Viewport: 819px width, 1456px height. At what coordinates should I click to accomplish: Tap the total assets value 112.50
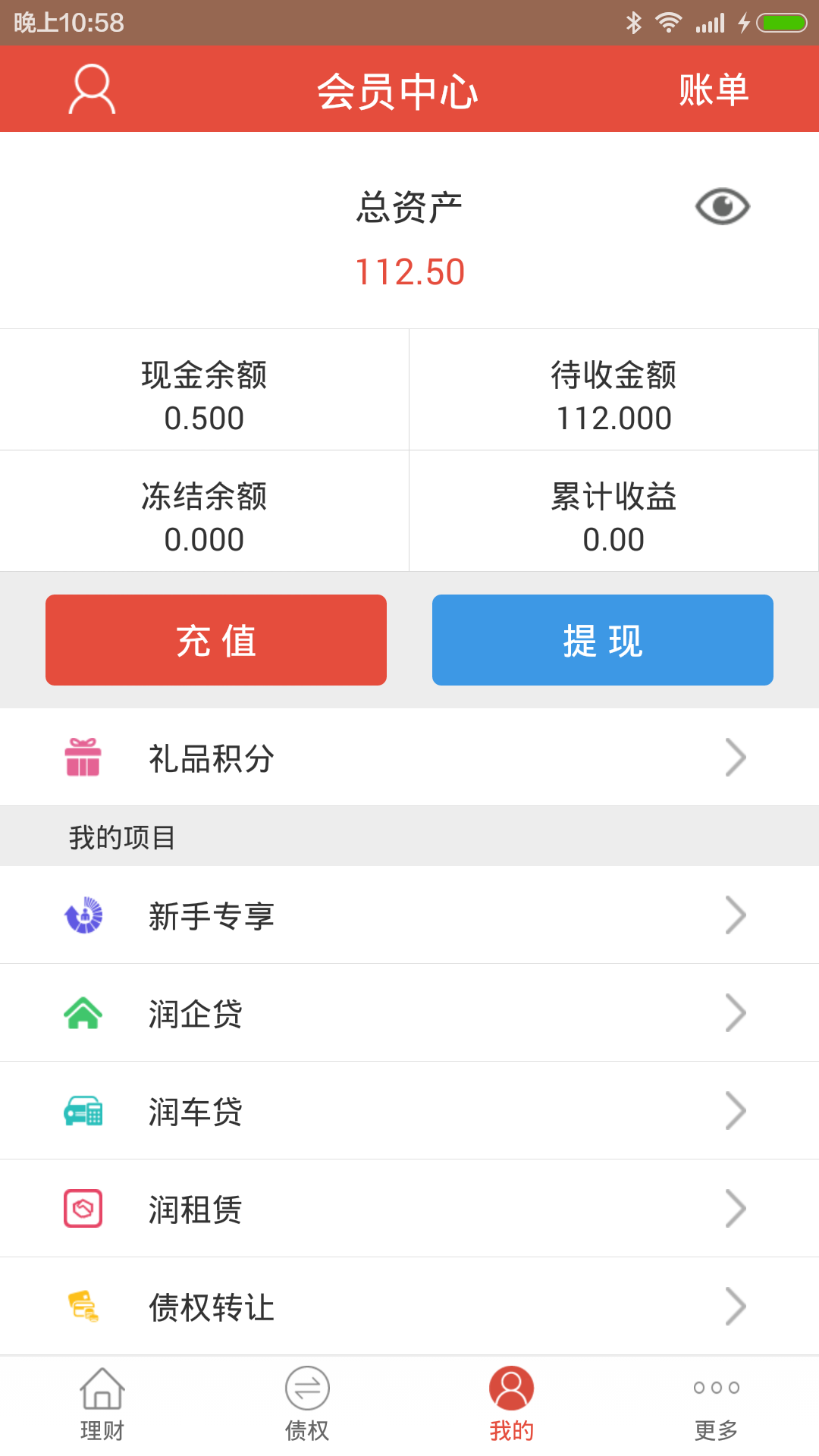point(409,271)
